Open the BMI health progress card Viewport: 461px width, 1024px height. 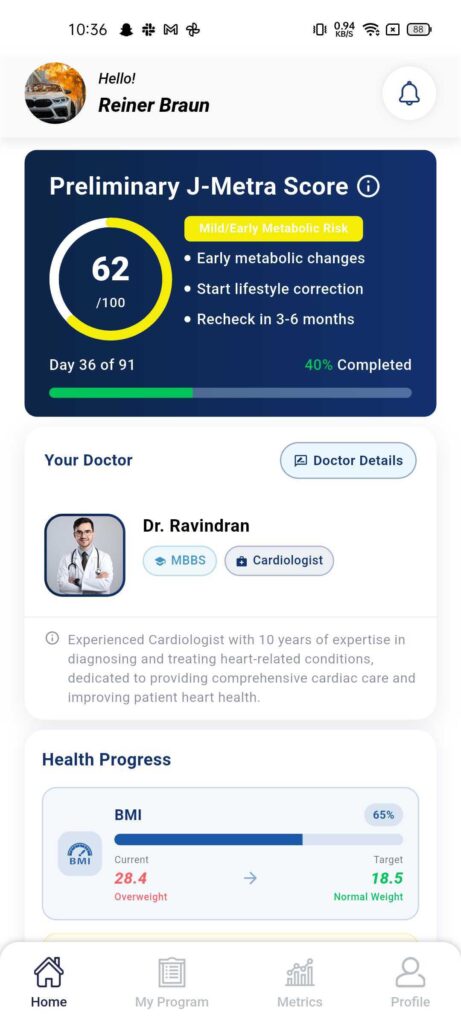[x=230, y=854]
